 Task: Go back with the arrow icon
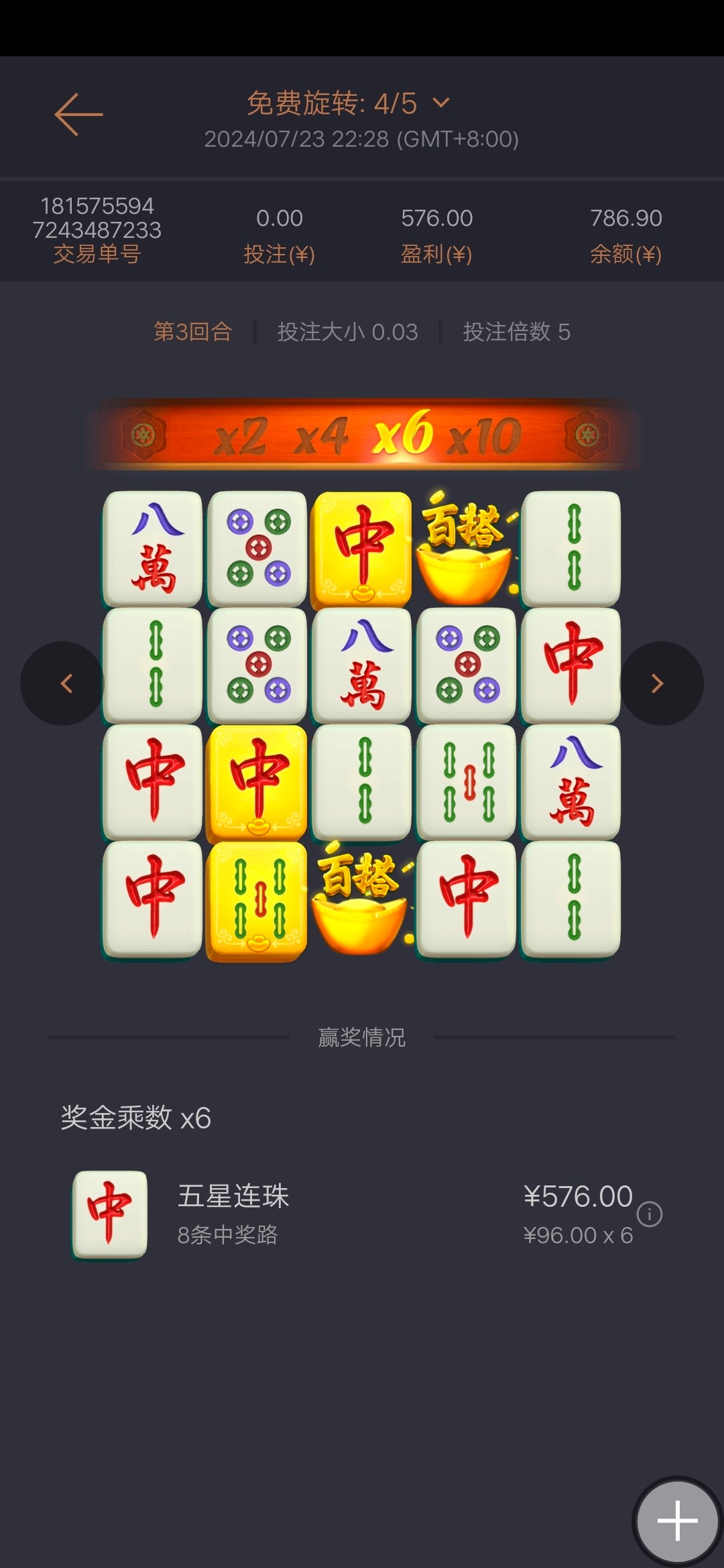(x=78, y=115)
